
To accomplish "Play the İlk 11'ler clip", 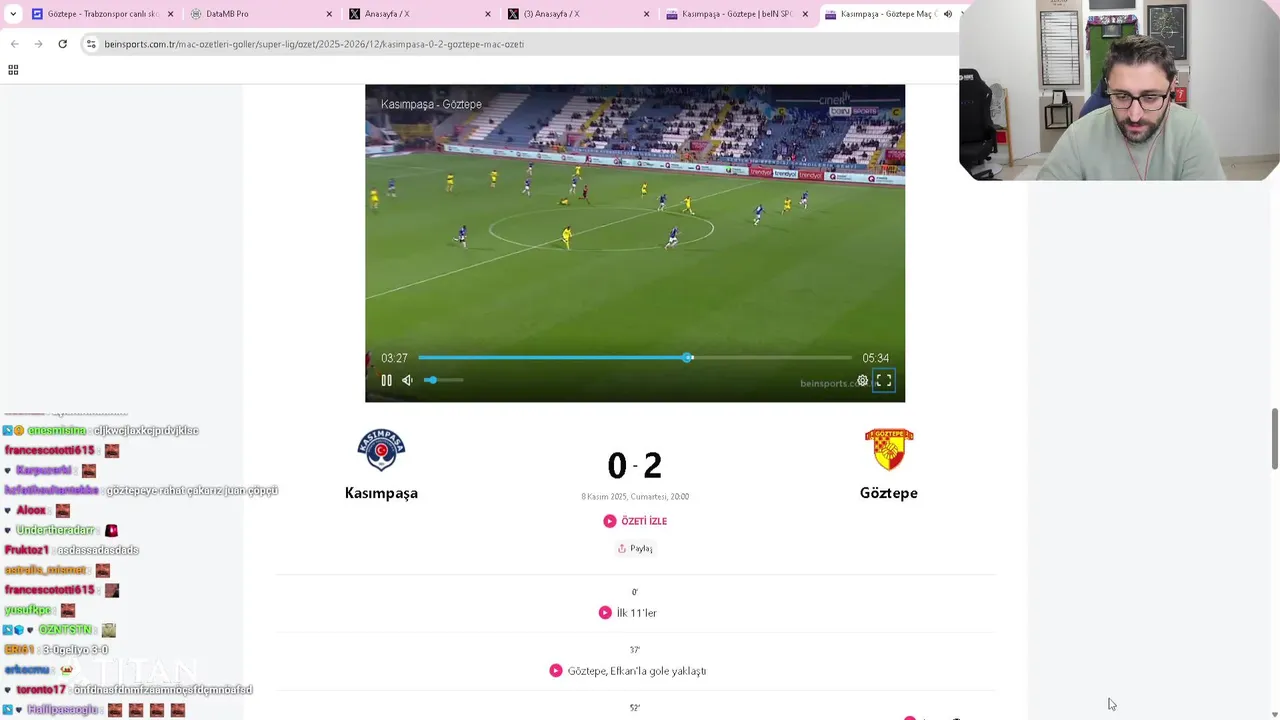I will [605, 613].
